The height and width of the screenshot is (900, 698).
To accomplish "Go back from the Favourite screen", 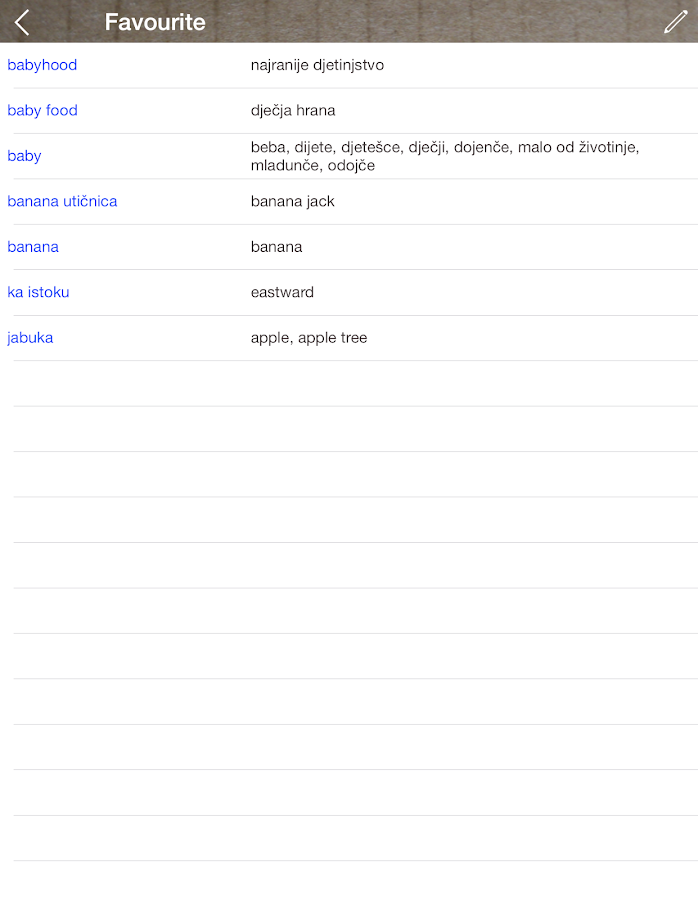I will click(22, 22).
